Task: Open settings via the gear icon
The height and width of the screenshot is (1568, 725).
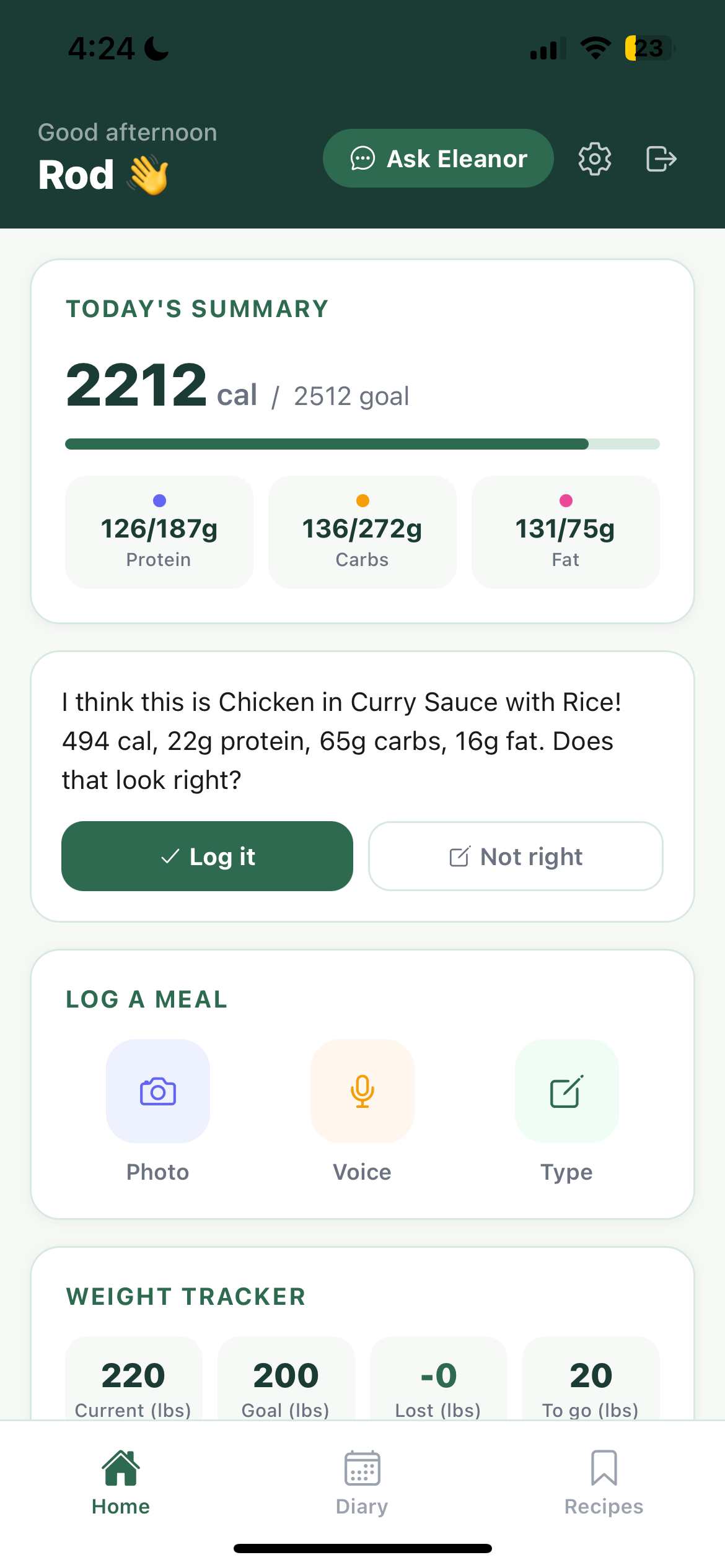Action: tap(595, 159)
